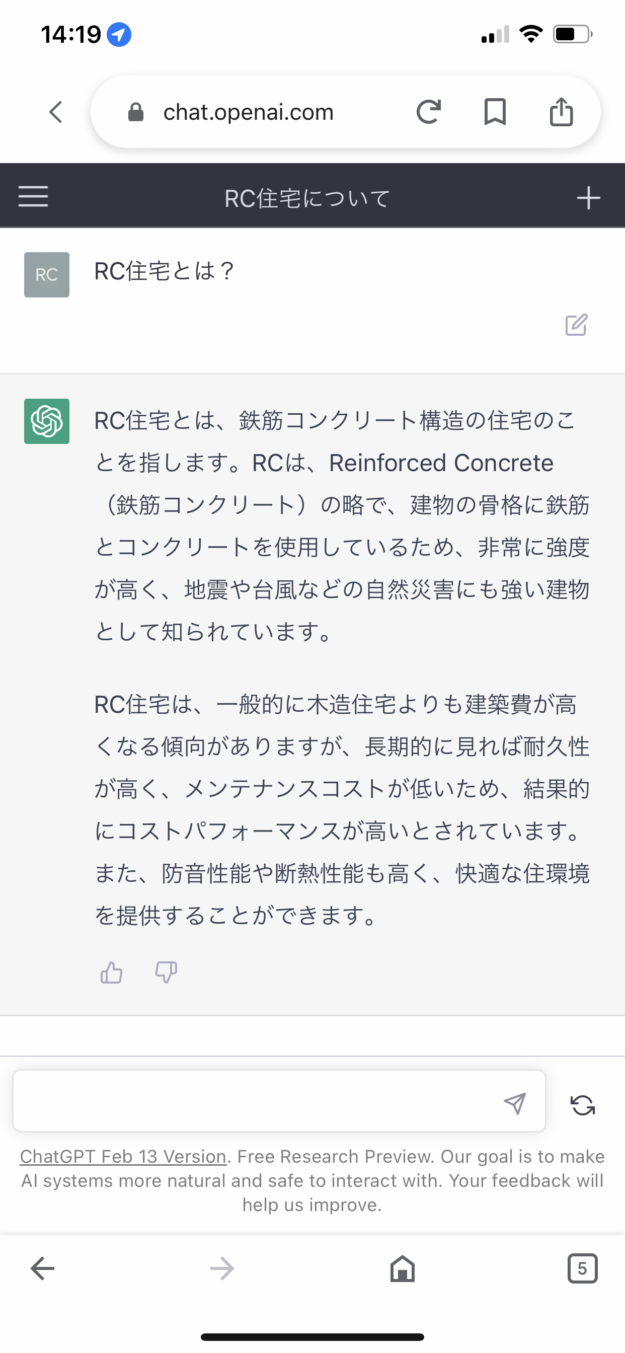625x1353 pixels.
Task: Go back with the browser's top arrow
Action: (56, 113)
